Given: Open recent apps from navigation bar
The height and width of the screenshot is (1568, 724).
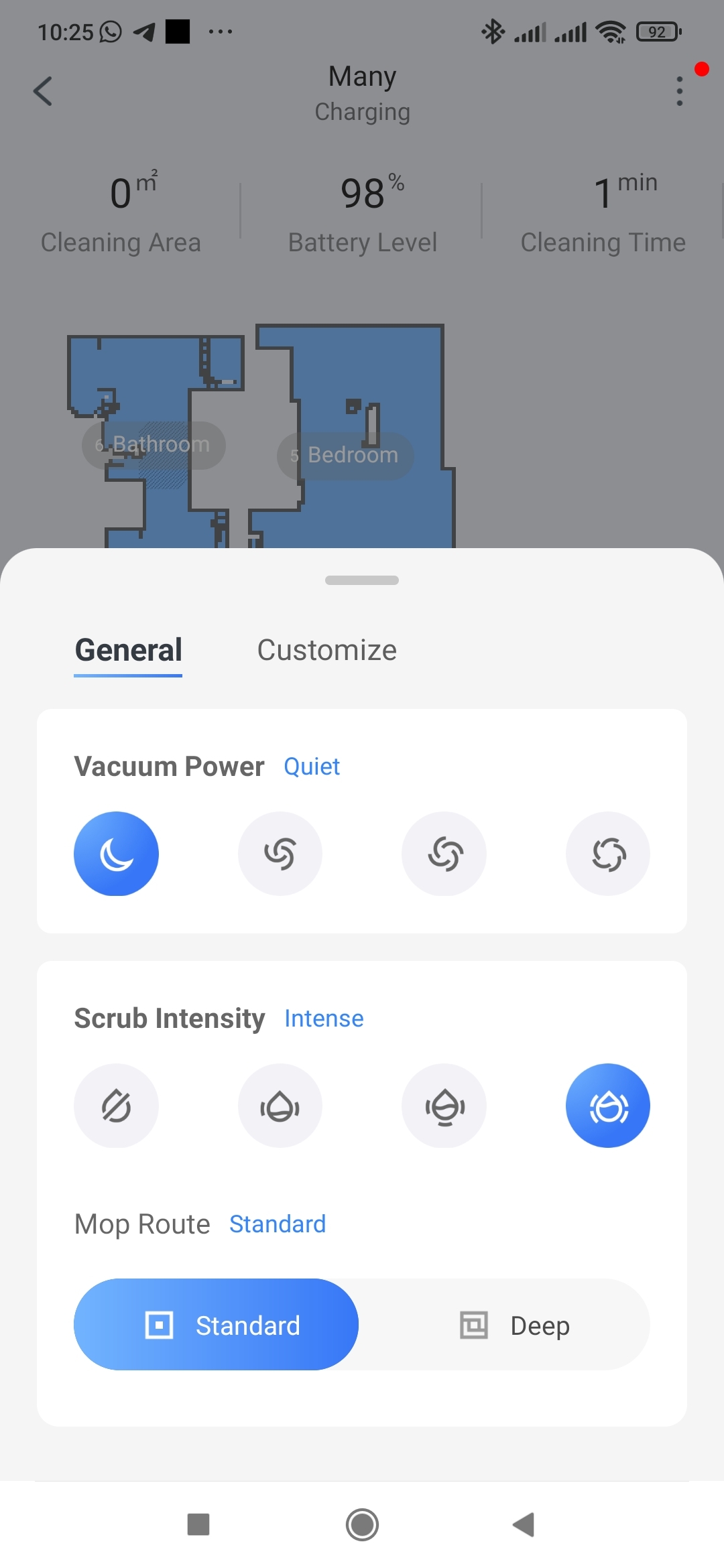Looking at the screenshot, I should pyautogui.click(x=198, y=1524).
